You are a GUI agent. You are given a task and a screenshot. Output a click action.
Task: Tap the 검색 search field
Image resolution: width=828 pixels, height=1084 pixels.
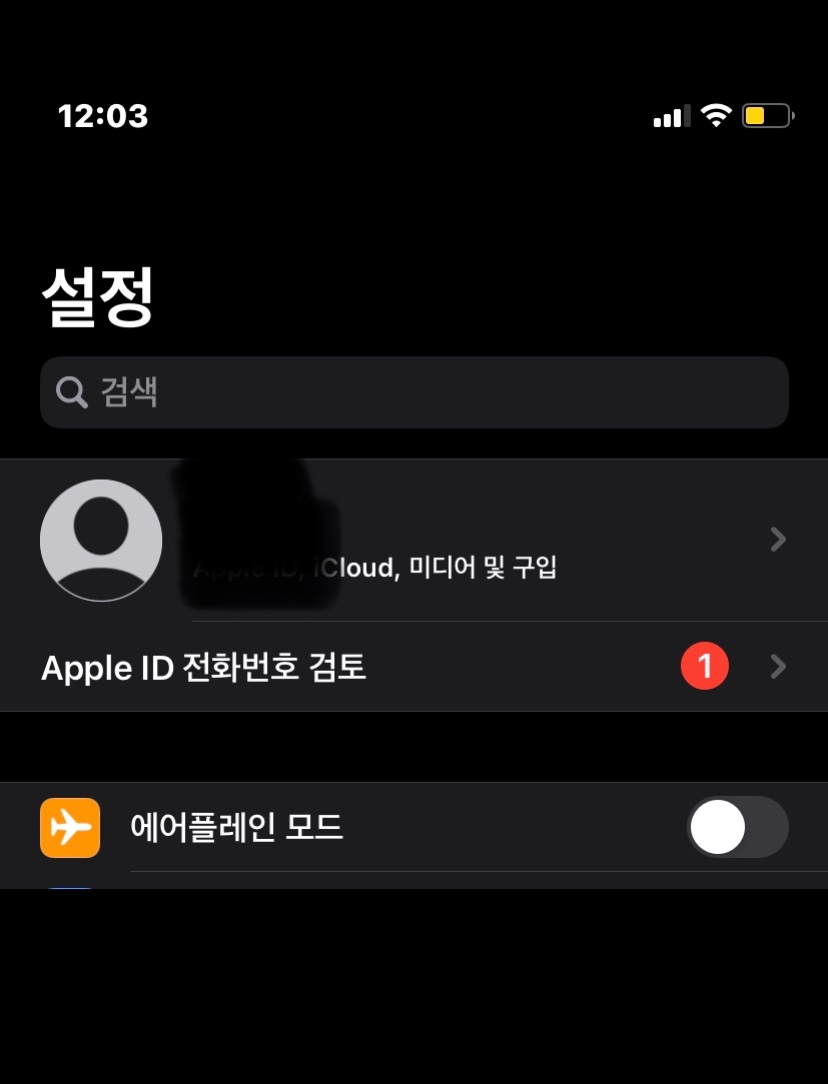(x=414, y=392)
